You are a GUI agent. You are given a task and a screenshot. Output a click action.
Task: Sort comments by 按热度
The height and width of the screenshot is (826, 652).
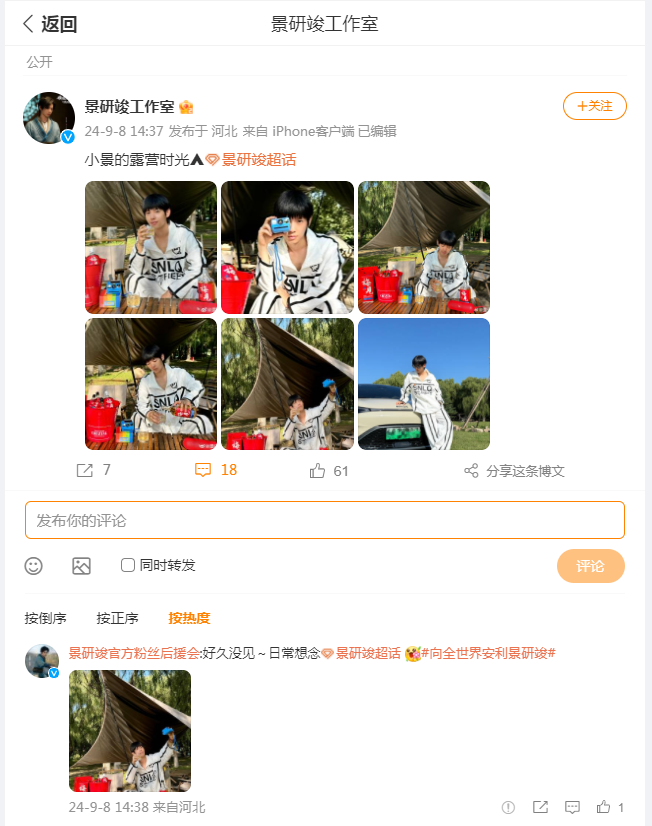pos(189,618)
